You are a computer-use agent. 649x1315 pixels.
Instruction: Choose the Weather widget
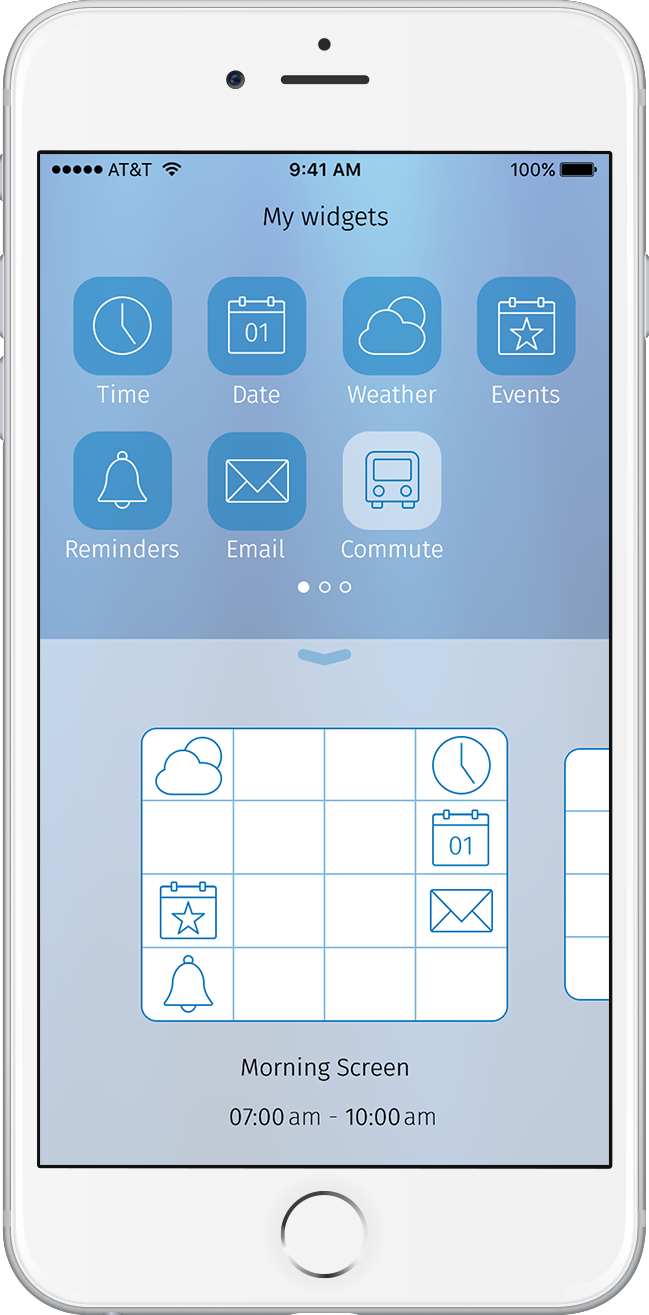pyautogui.click(x=392, y=326)
